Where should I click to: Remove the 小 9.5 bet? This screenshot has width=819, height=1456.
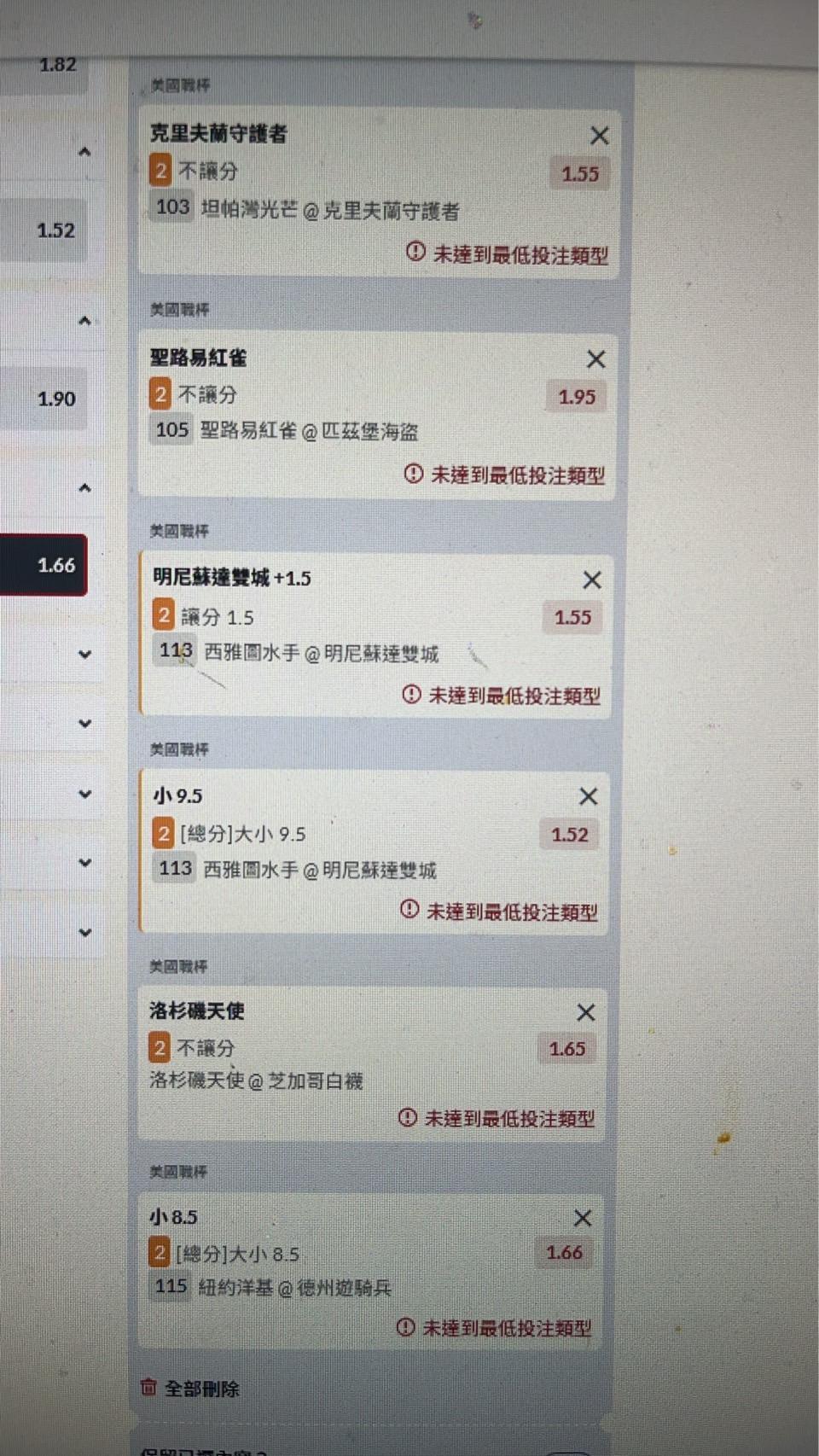coord(588,796)
